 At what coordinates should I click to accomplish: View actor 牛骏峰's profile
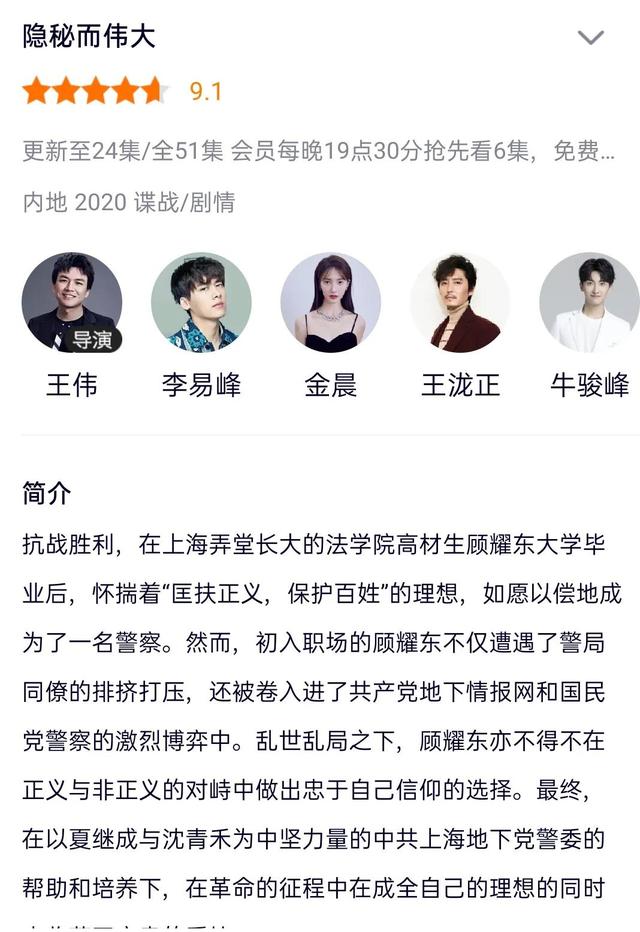coord(589,302)
